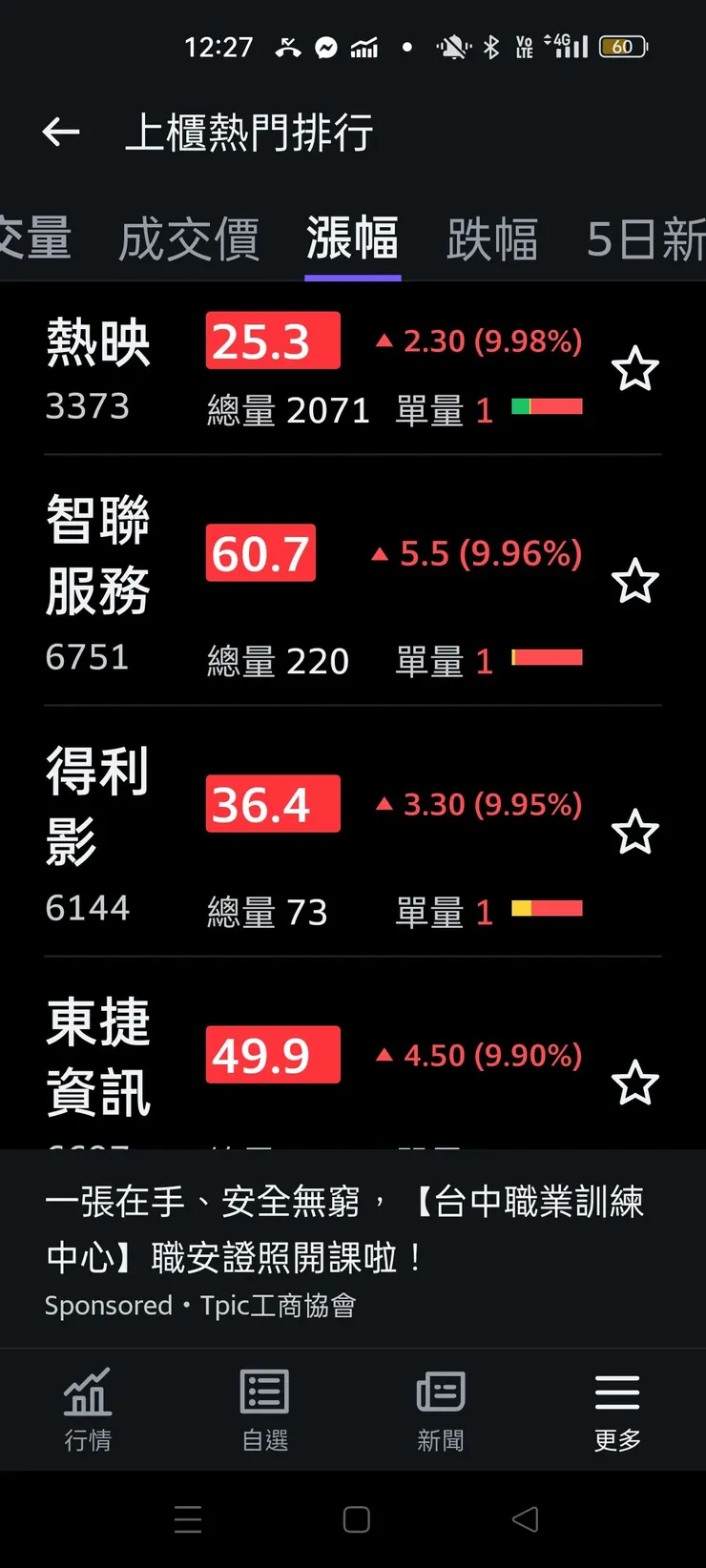Switch to the 行情 bottom tab
Screen dimensions: 706x1568
click(88, 1410)
